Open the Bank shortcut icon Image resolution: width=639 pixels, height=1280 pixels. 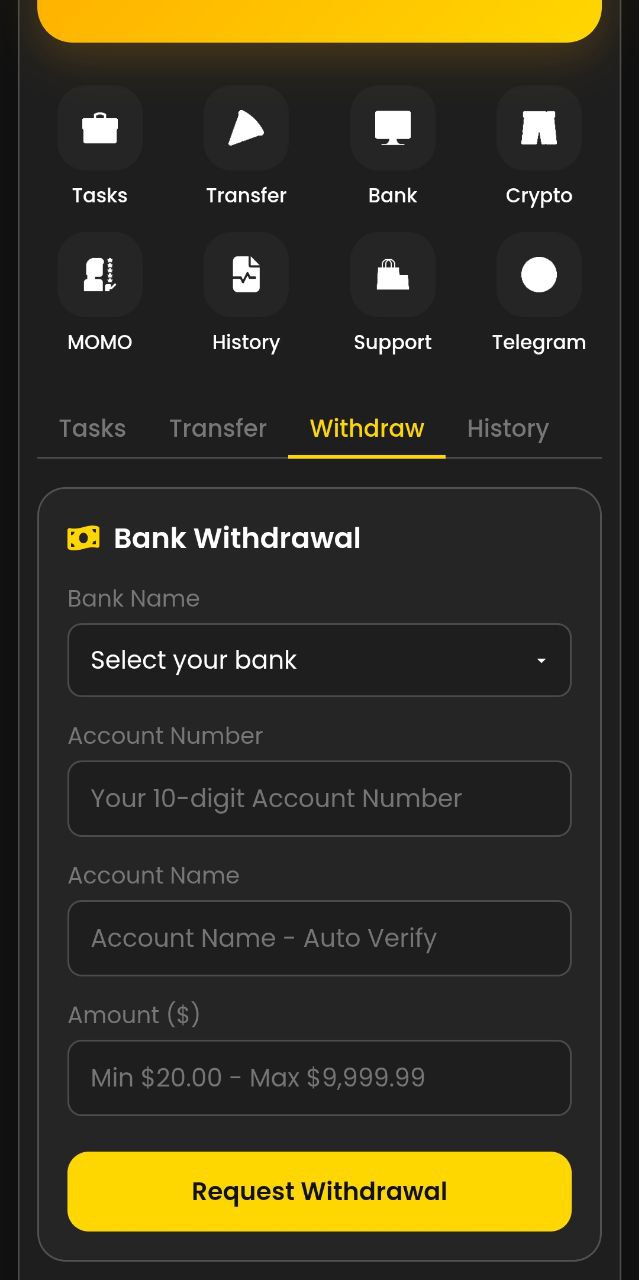(392, 129)
